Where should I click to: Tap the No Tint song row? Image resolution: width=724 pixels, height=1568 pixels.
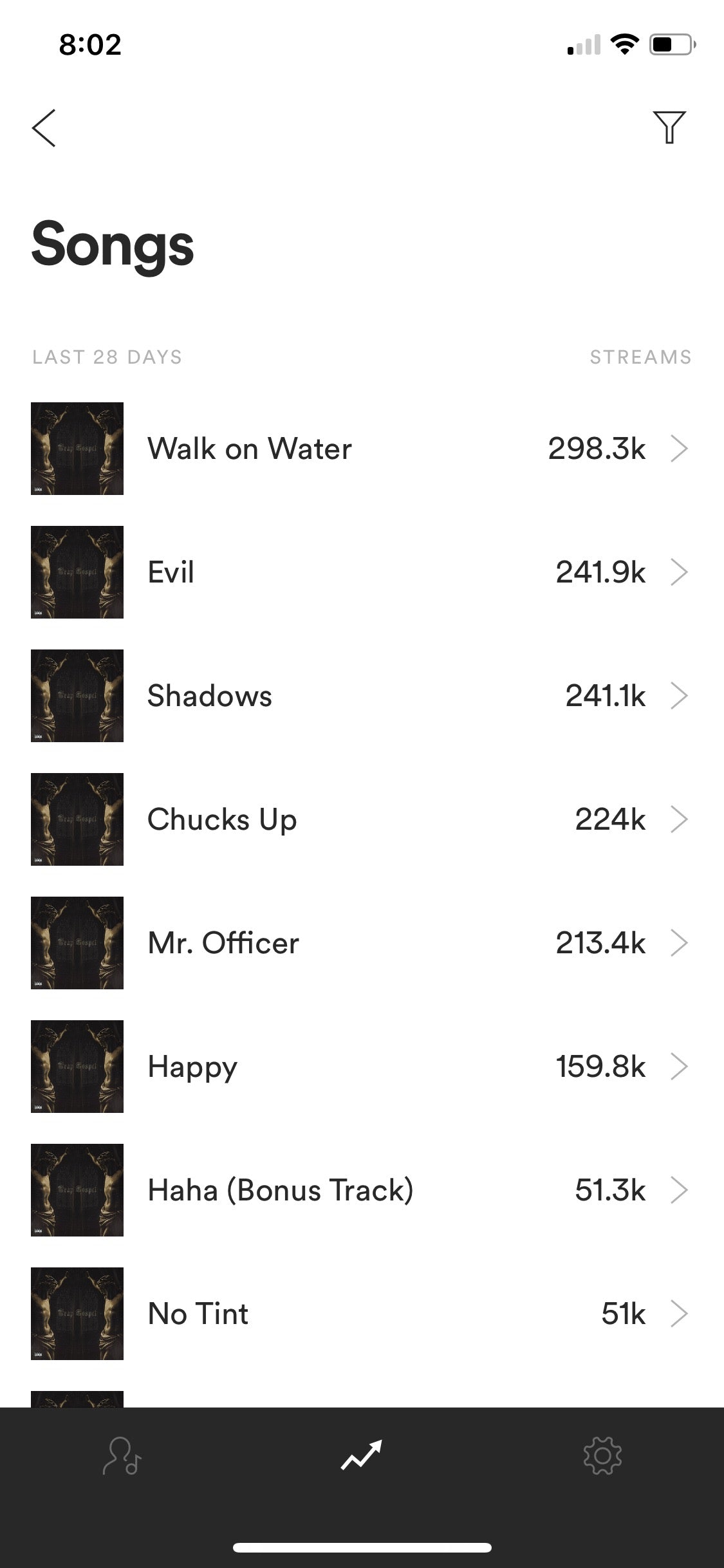pyautogui.click(x=360, y=1314)
